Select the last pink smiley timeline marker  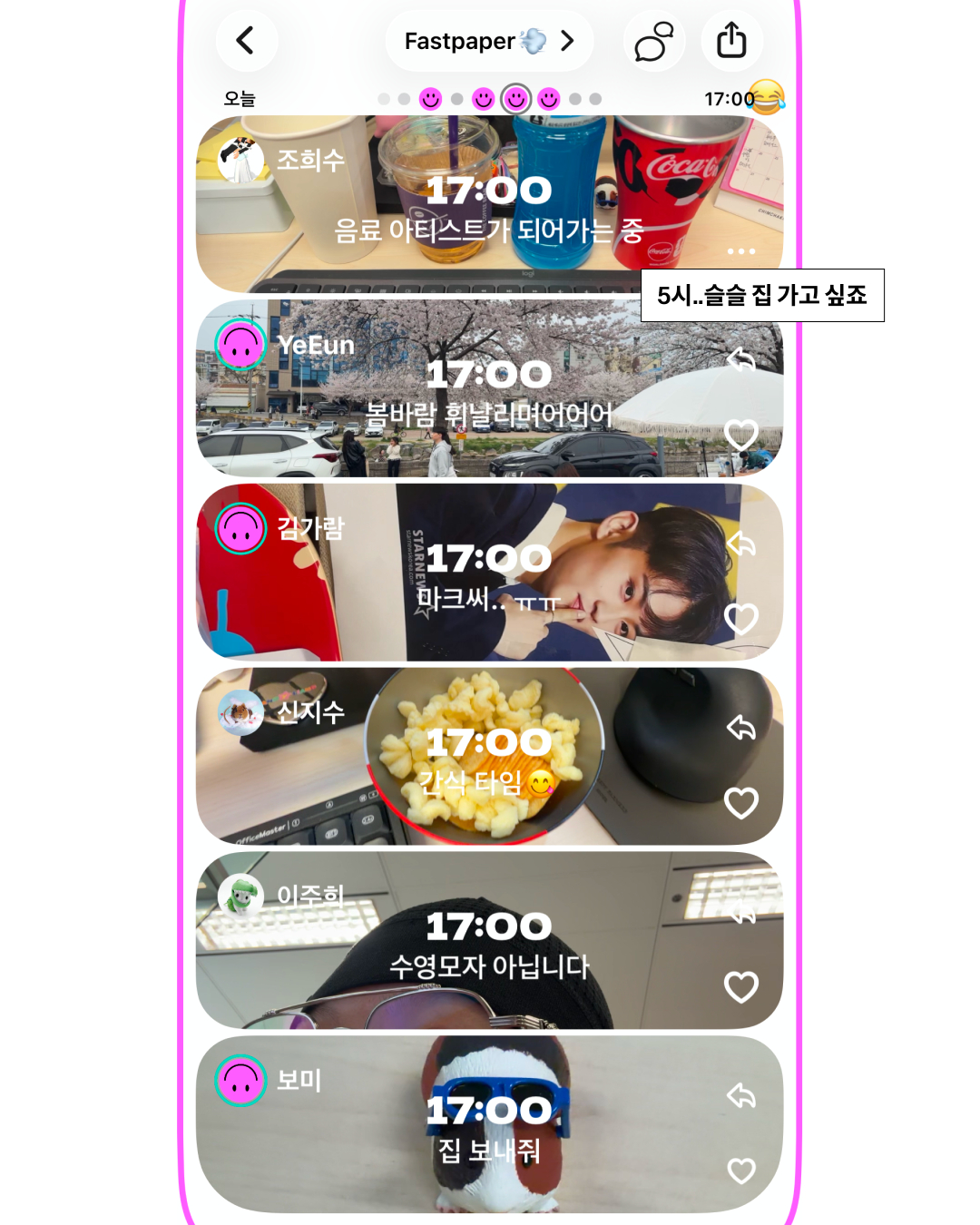coord(548,99)
